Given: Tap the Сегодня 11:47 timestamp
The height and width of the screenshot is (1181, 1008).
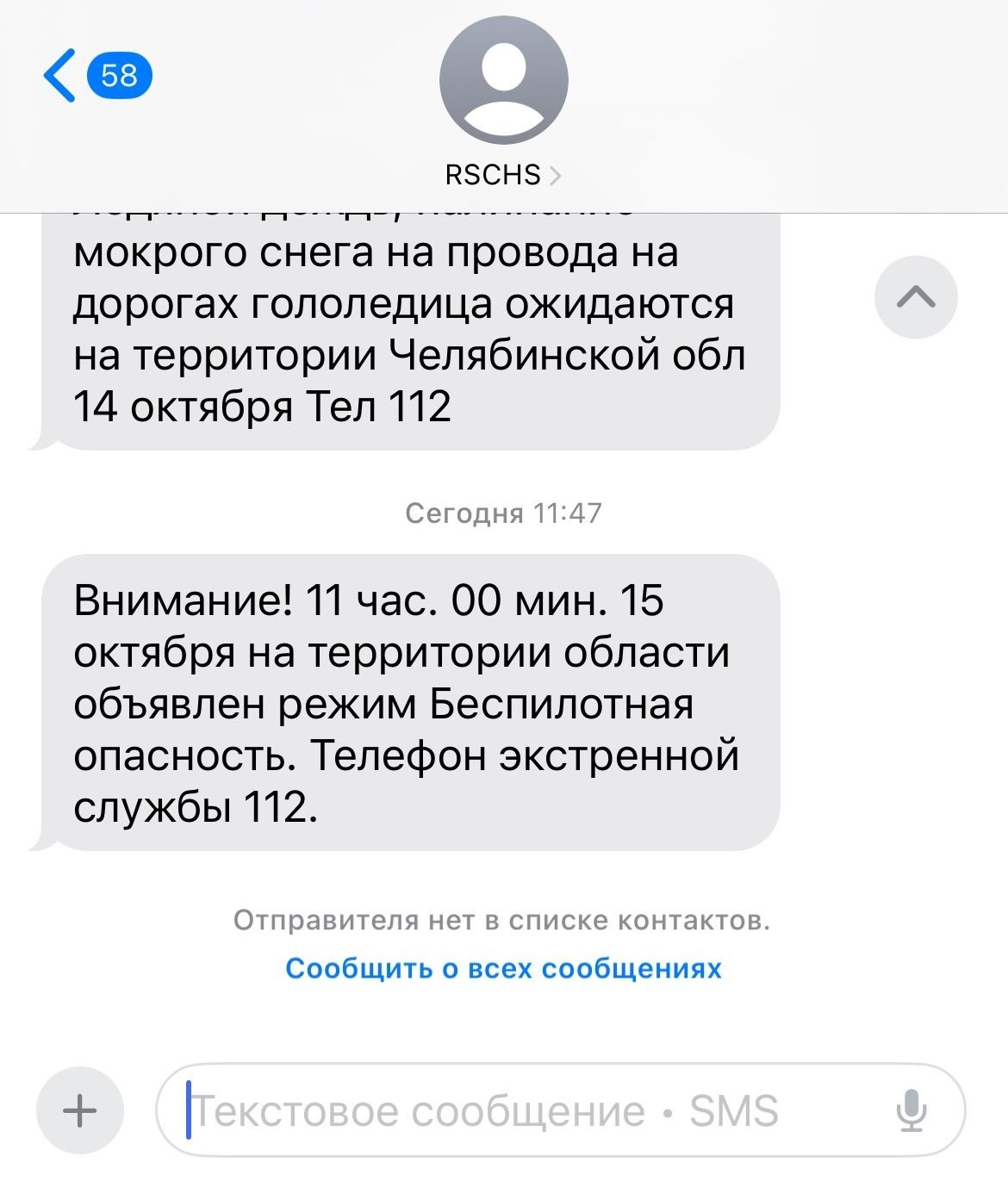Looking at the screenshot, I should (x=504, y=512).
